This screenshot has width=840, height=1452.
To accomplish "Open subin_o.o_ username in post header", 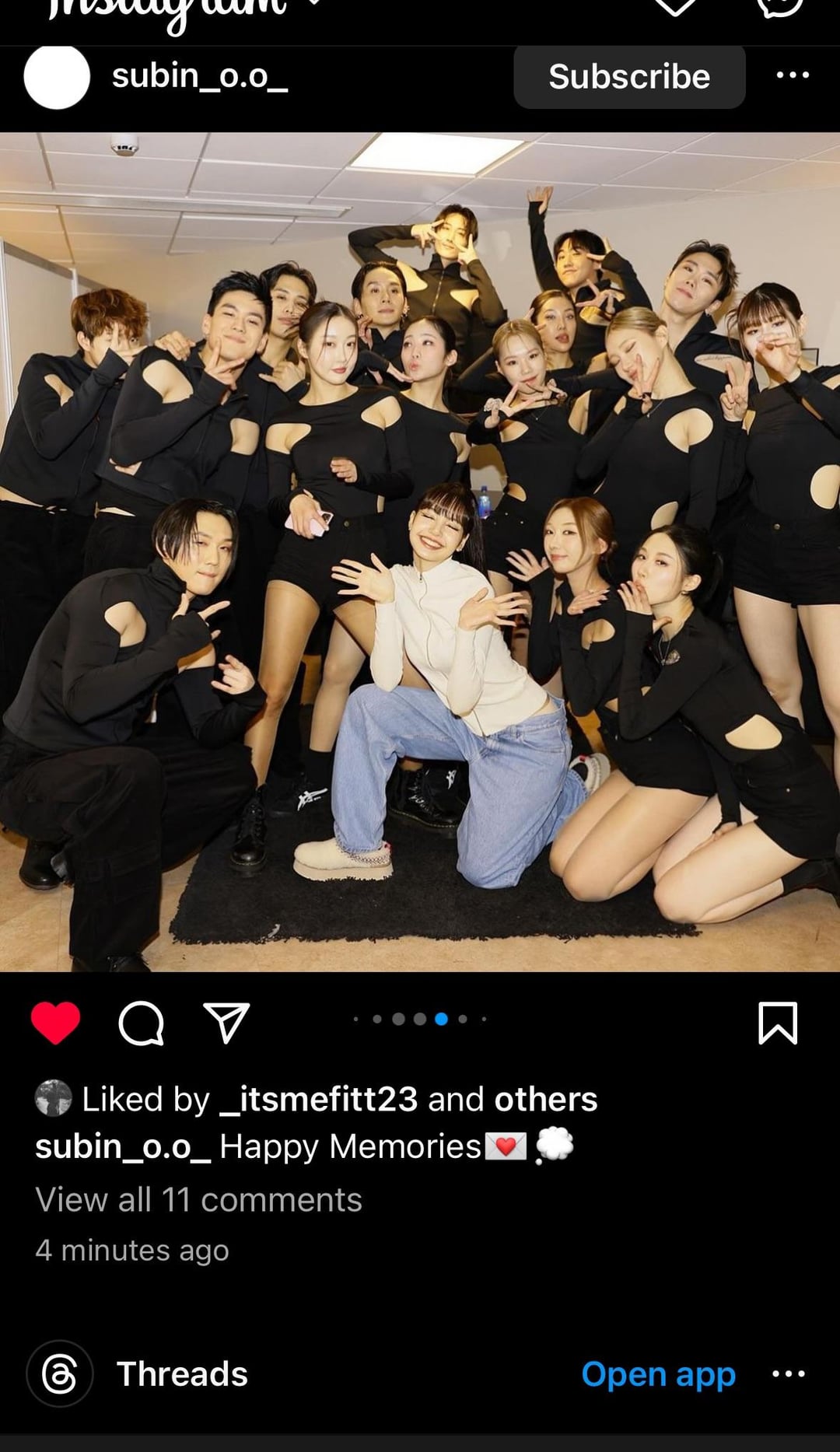I will point(200,76).
